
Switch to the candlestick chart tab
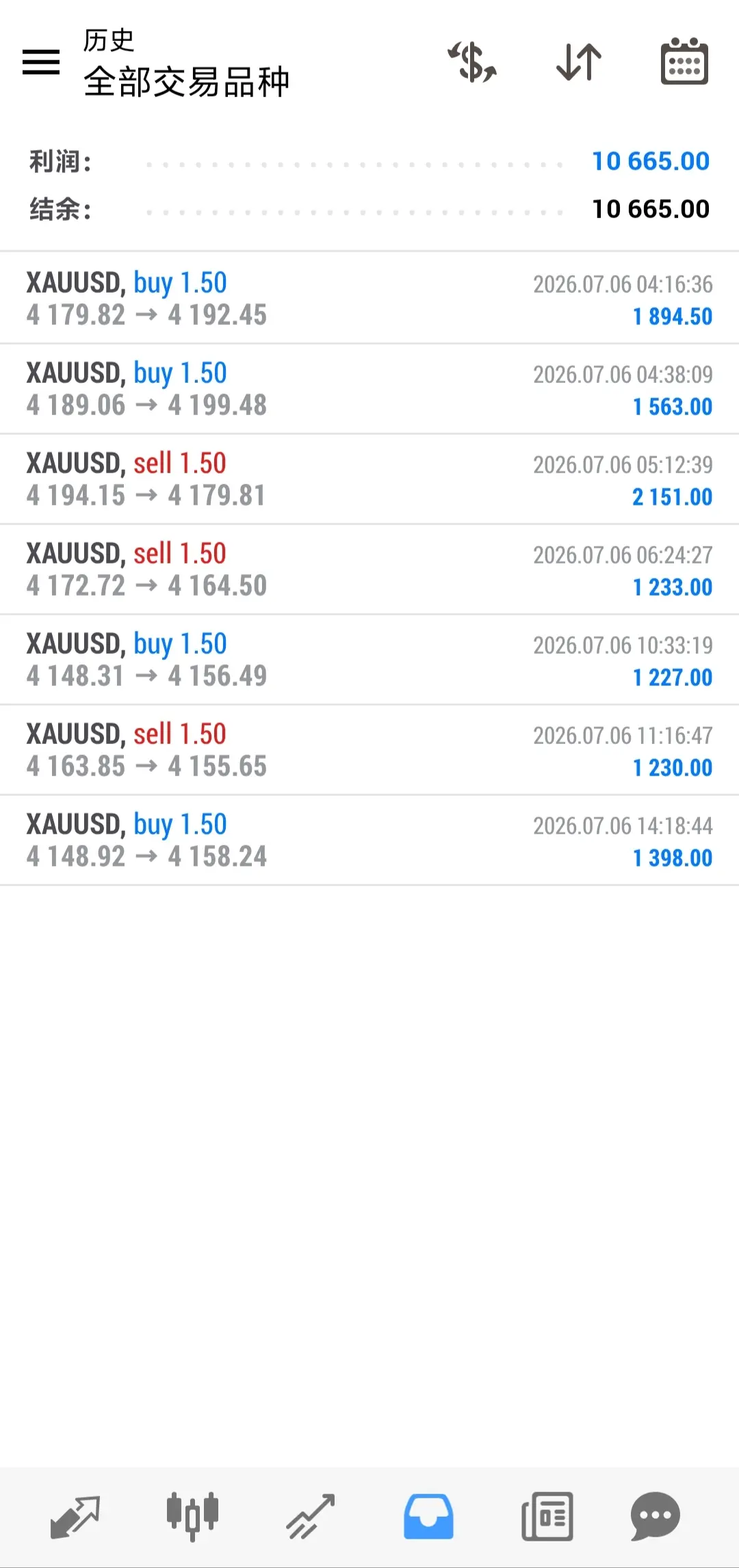(x=193, y=1517)
